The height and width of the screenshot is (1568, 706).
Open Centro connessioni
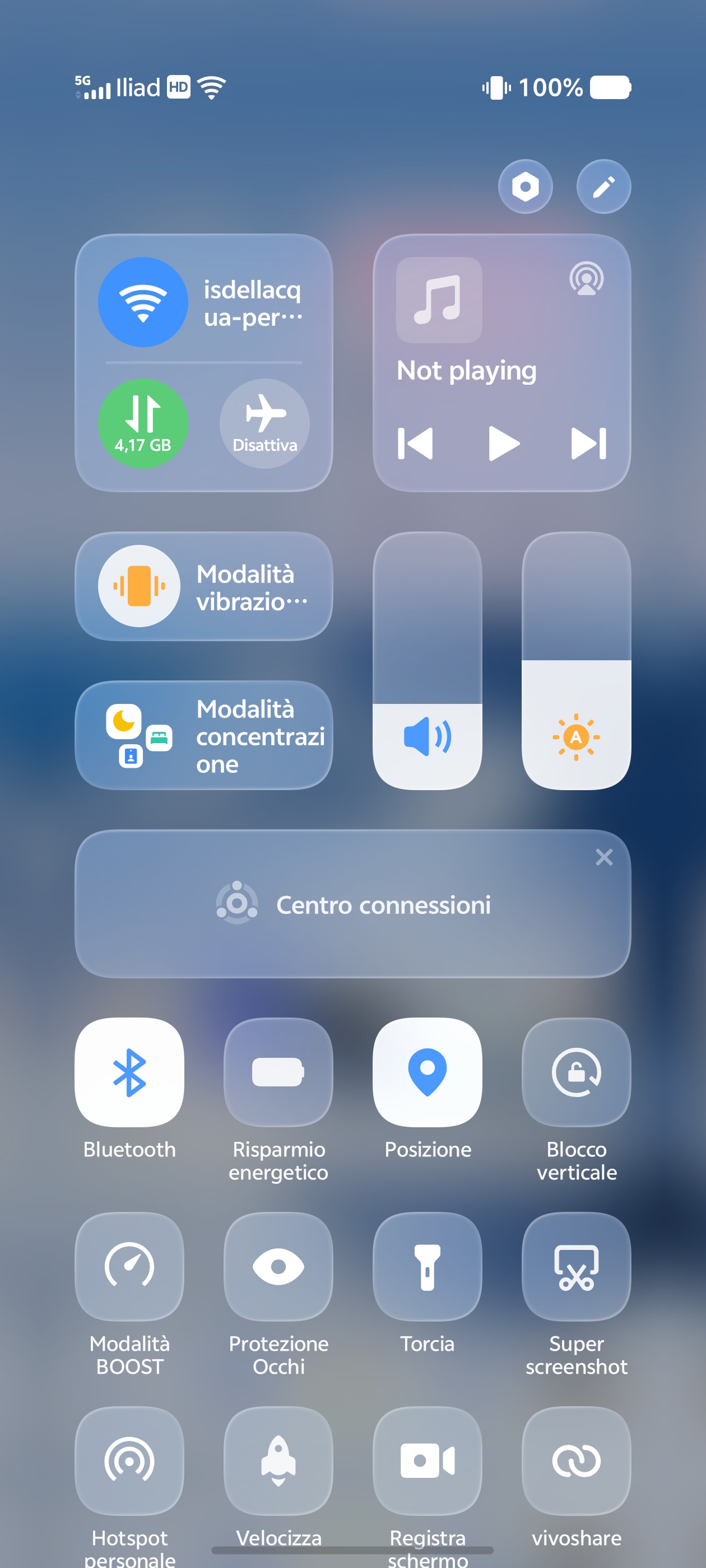(x=352, y=904)
